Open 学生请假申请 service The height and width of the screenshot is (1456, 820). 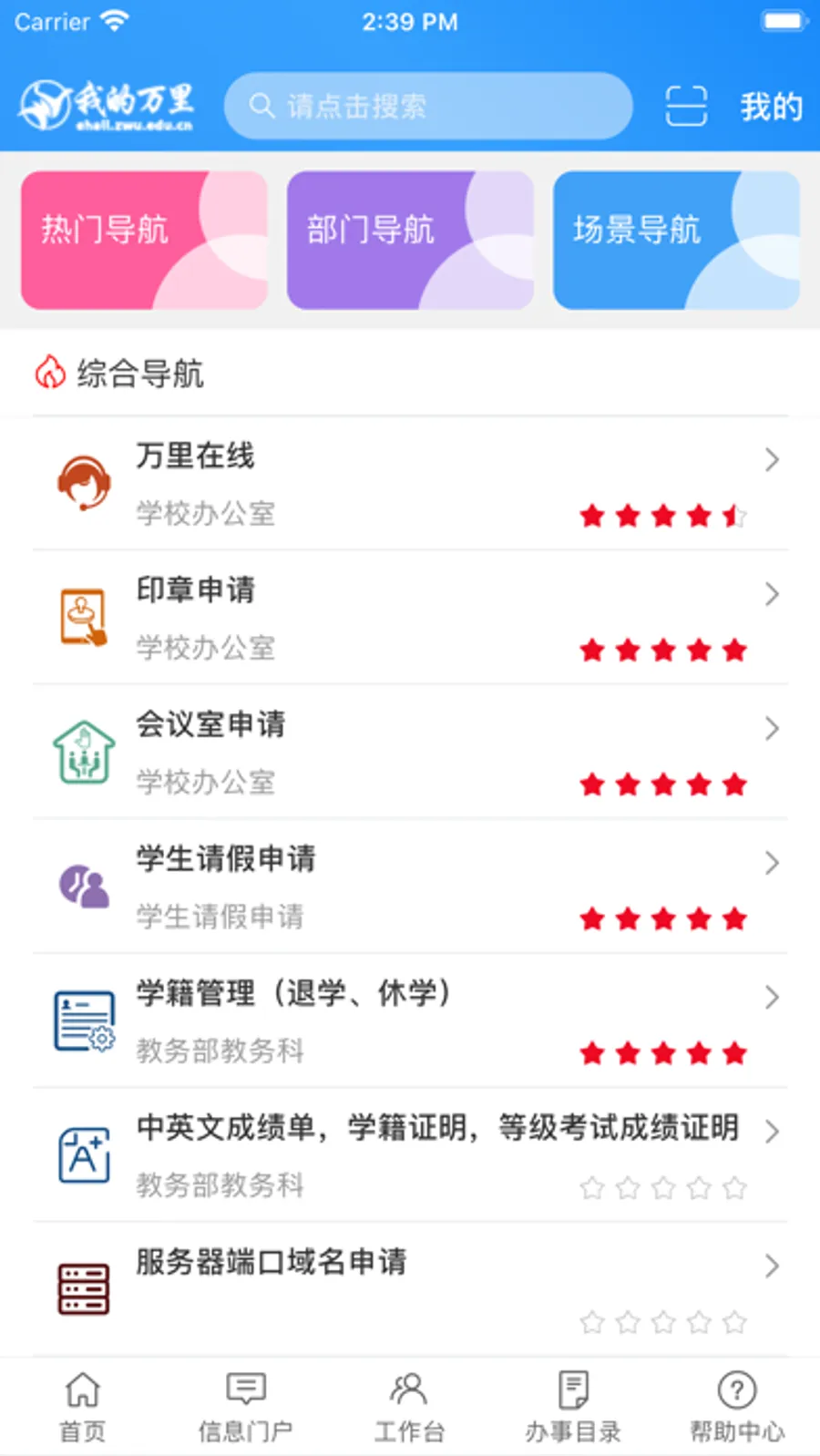pyautogui.click(x=410, y=886)
